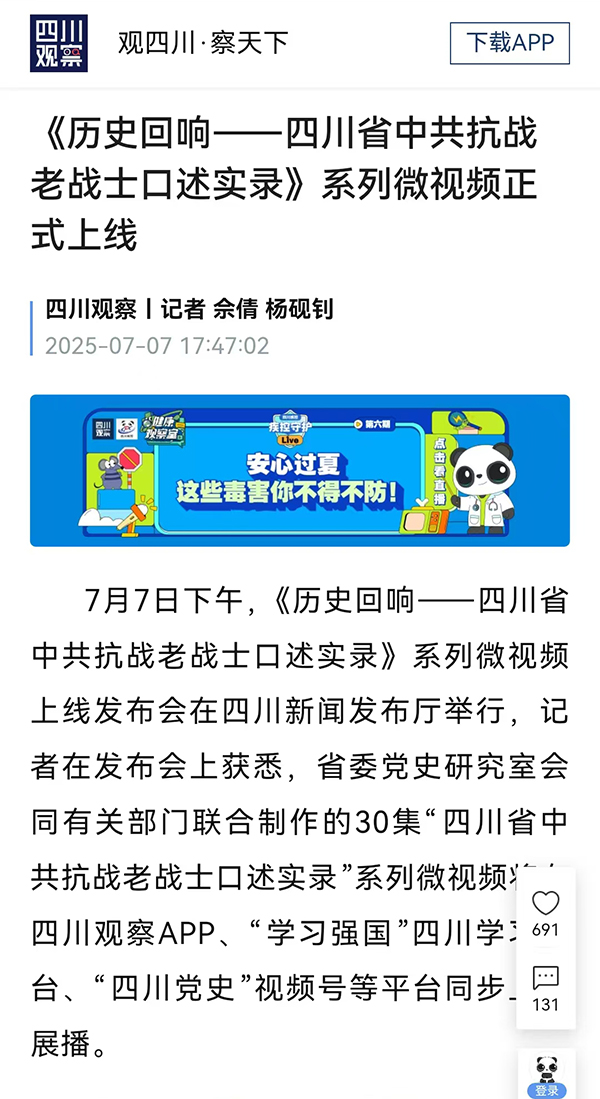Like this article with the heart icon
This screenshot has width=600, height=1099.
coord(546,903)
